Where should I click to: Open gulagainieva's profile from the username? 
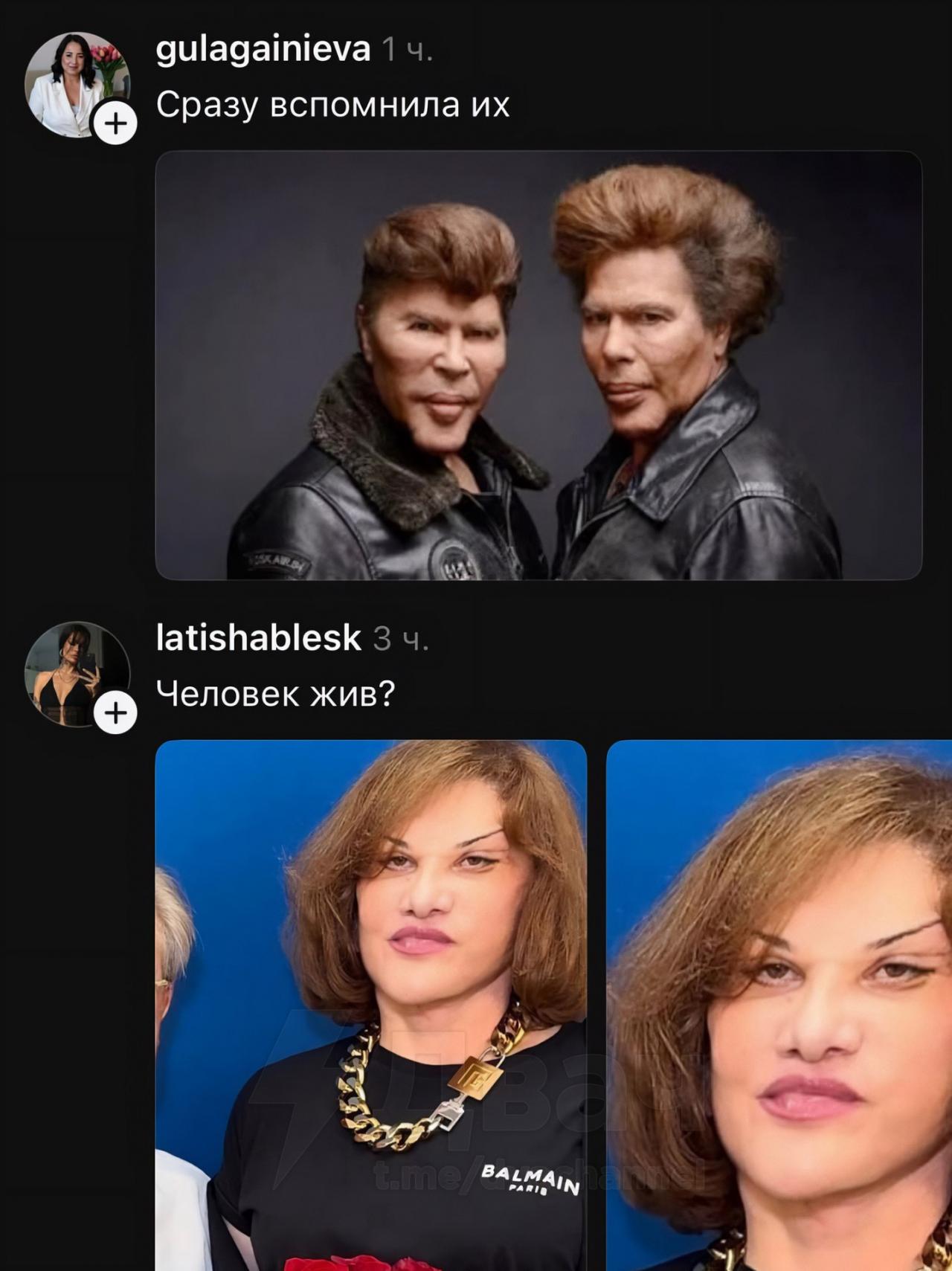(x=263, y=50)
